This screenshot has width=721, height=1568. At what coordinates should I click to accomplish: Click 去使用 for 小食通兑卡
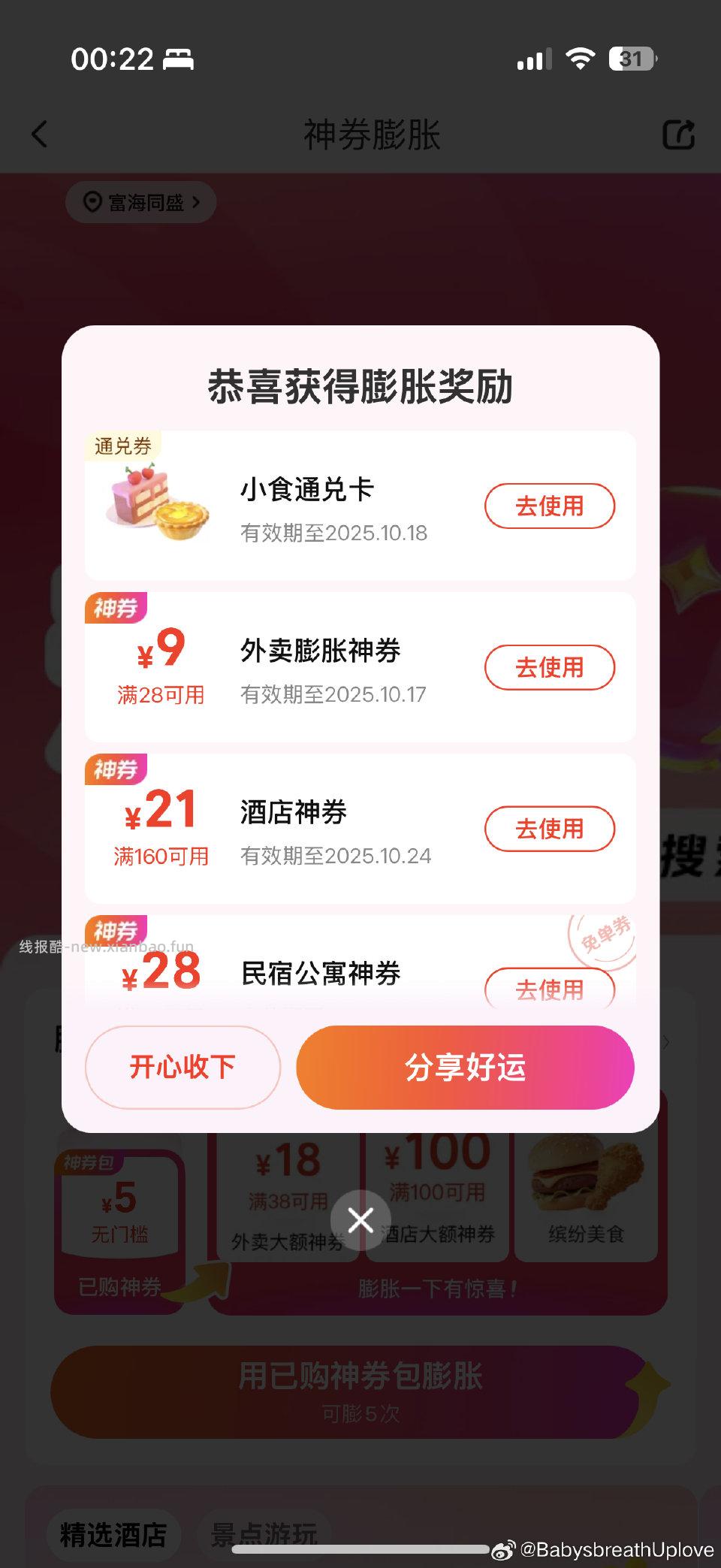[551, 506]
